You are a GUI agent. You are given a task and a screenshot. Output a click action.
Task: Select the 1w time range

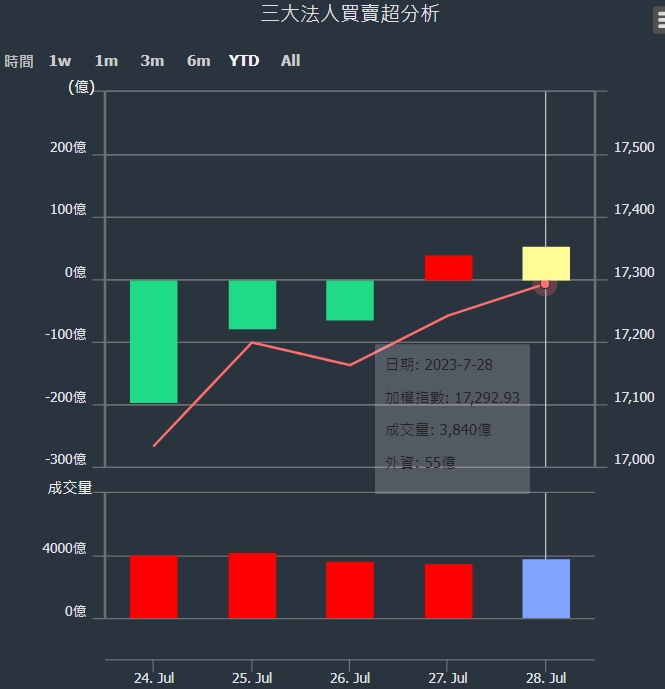click(x=60, y=61)
